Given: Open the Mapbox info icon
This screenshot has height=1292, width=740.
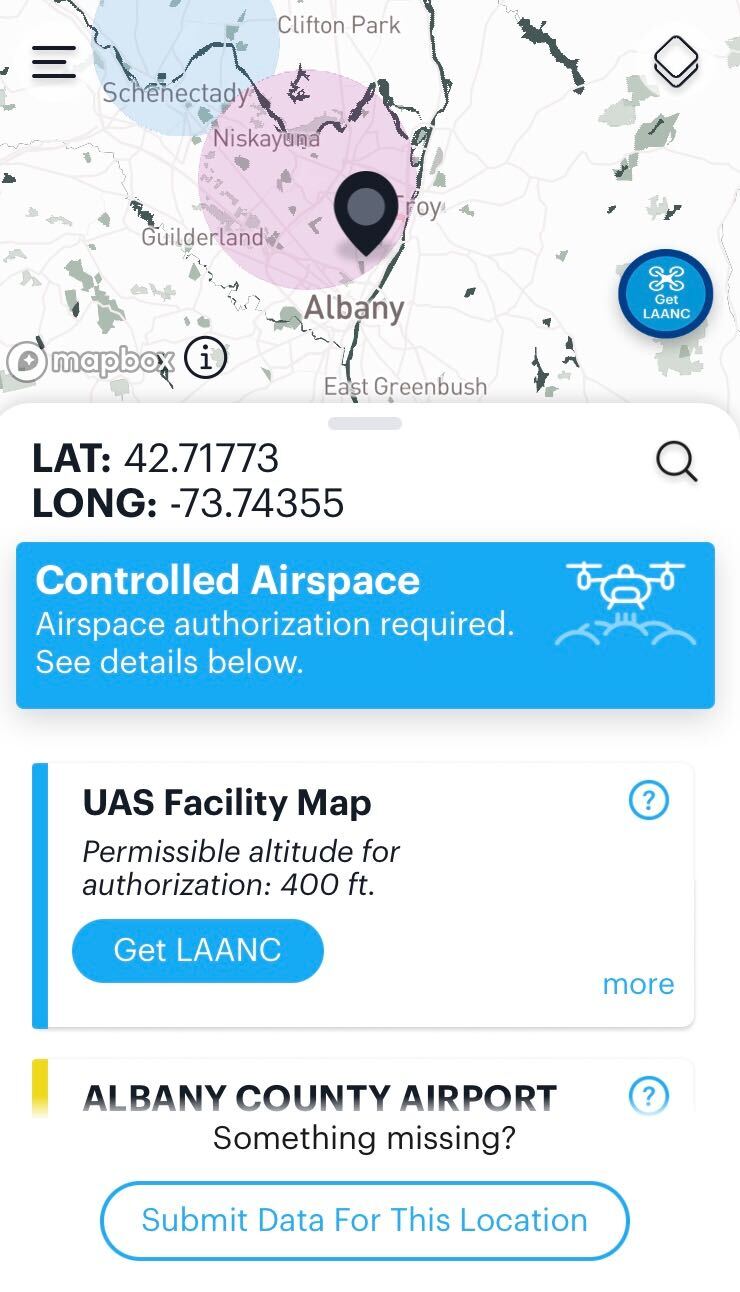Looking at the screenshot, I should coord(206,357).
